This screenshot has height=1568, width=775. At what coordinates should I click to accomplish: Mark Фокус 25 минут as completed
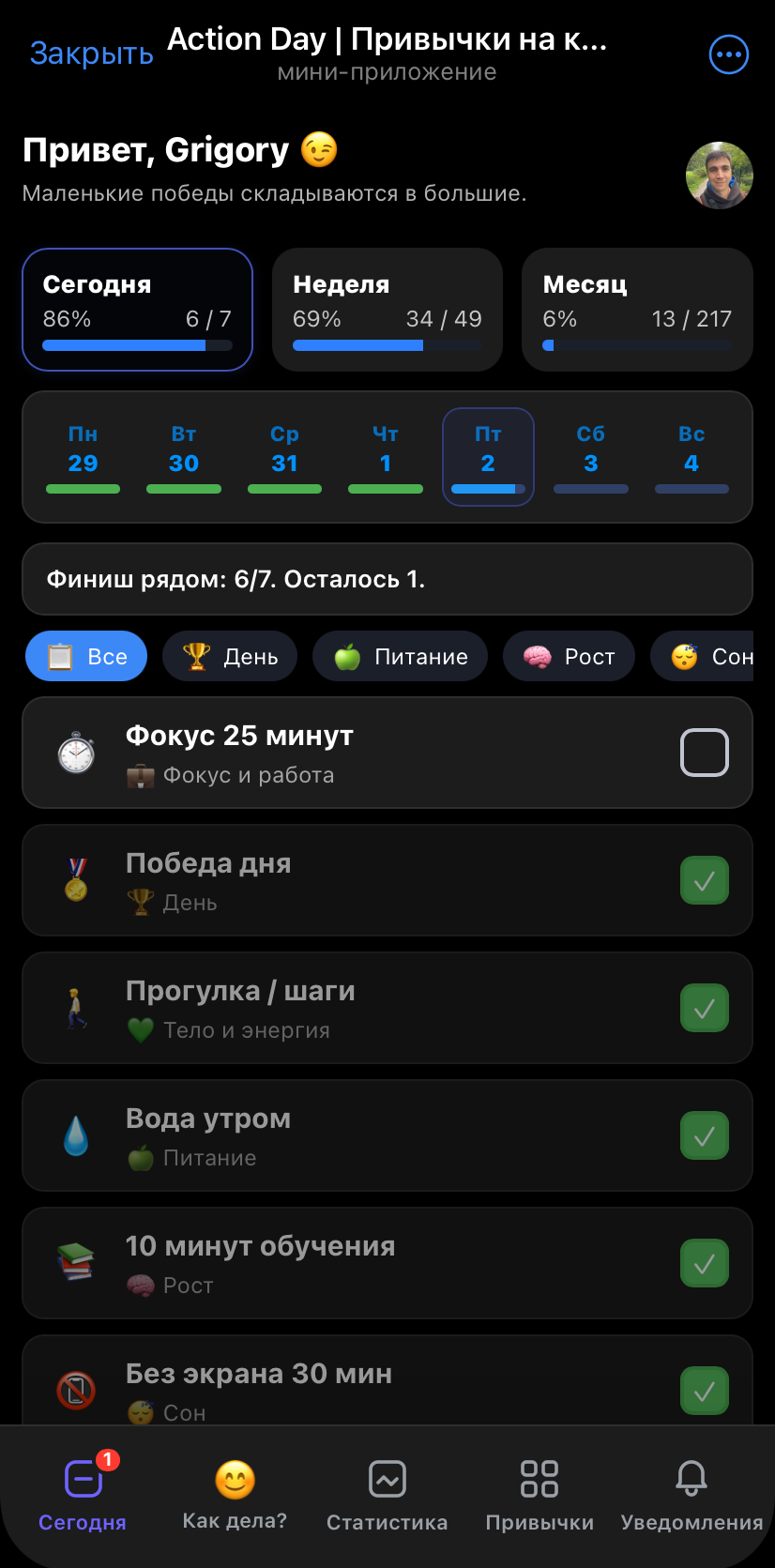click(x=705, y=752)
